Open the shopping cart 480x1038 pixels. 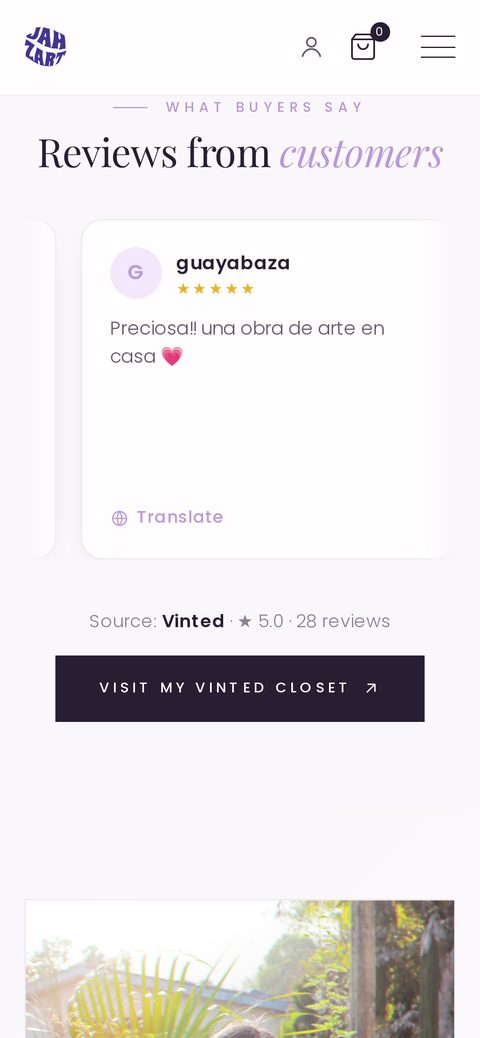tap(363, 47)
